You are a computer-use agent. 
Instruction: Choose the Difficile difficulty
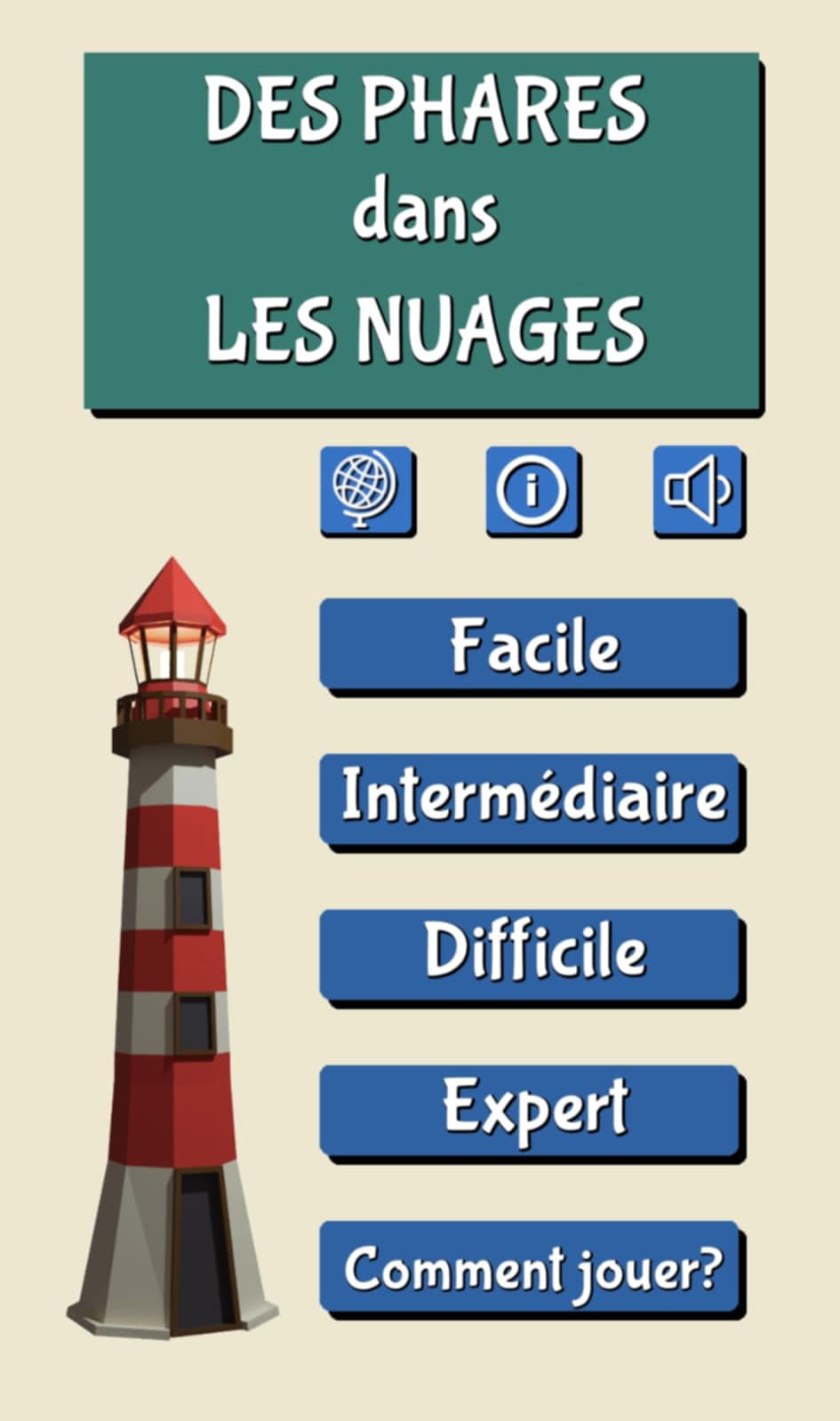[x=530, y=953]
